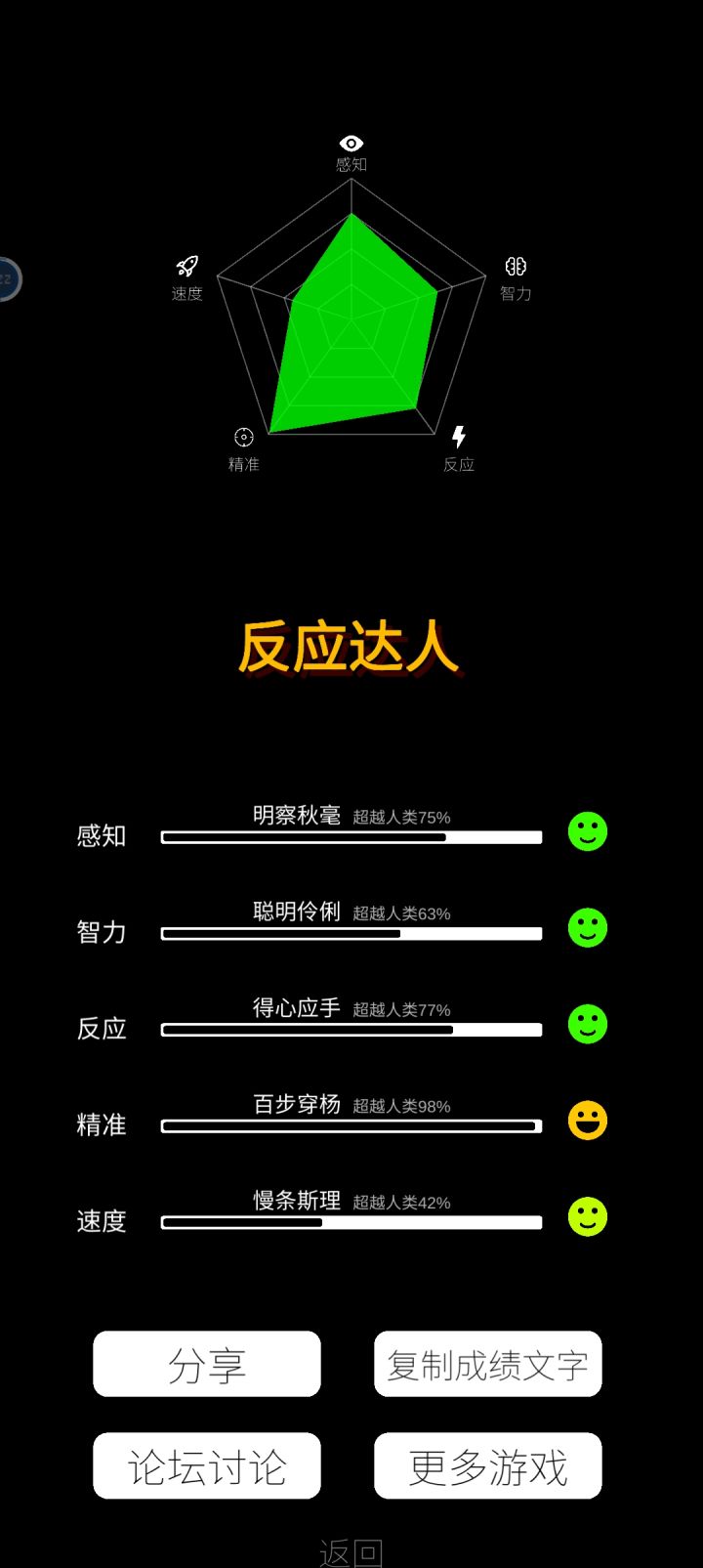Image resolution: width=703 pixels, height=1568 pixels.
Task: Click the brain icon beside 智力
Action: (x=515, y=266)
